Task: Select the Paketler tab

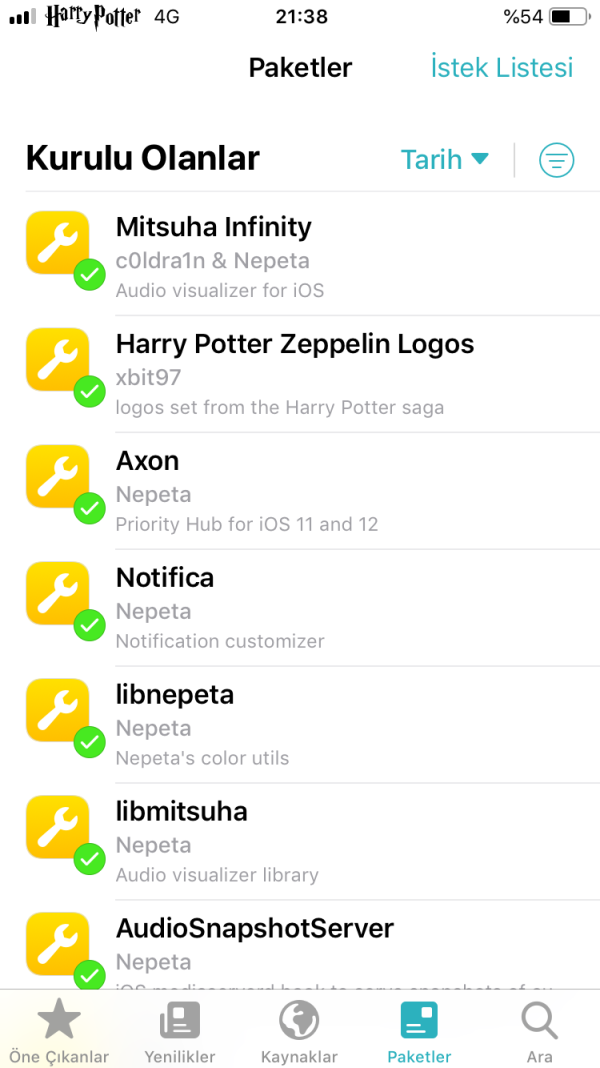Action: point(419,1032)
